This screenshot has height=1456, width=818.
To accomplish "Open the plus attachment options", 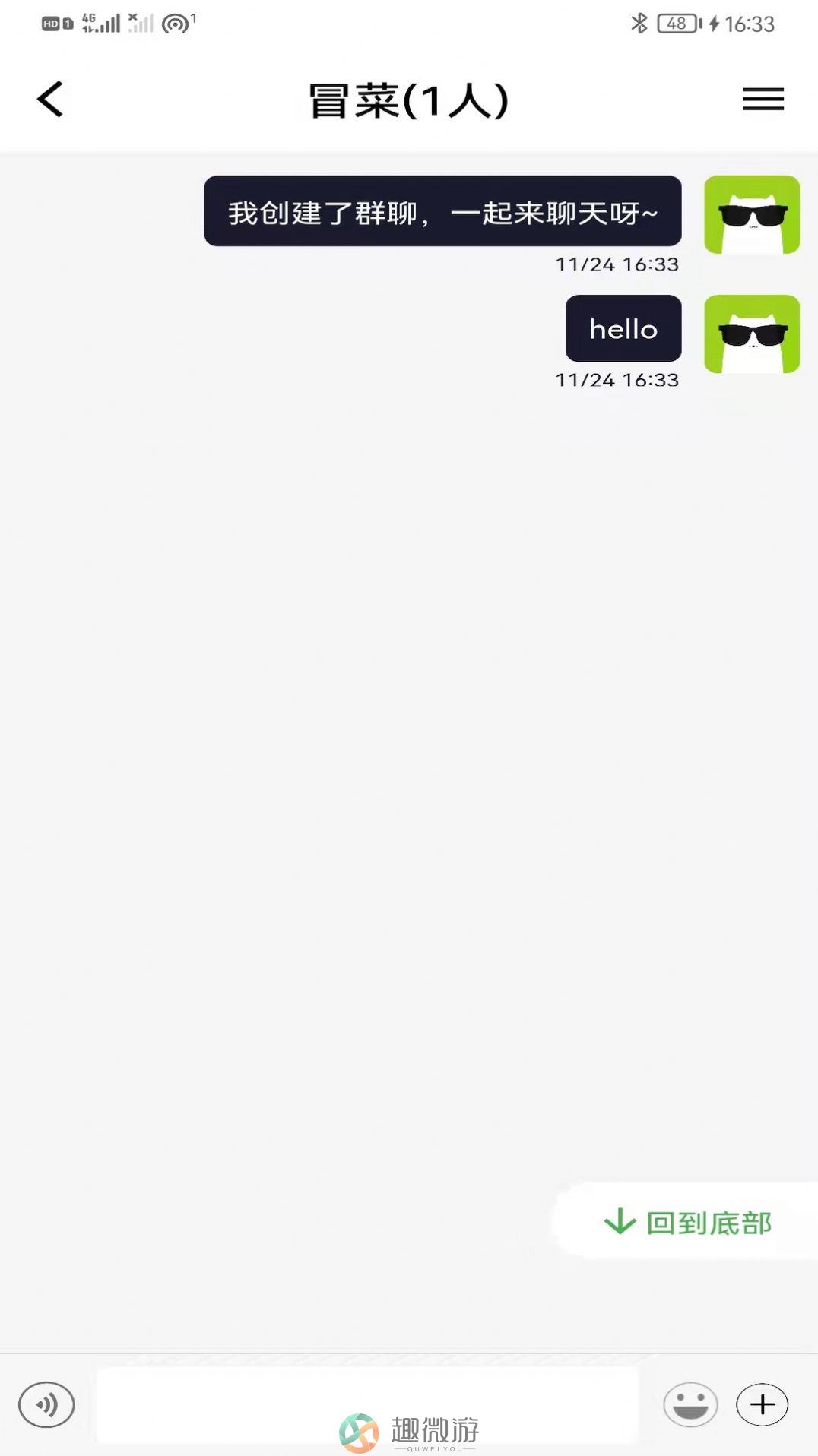I will [x=762, y=1404].
